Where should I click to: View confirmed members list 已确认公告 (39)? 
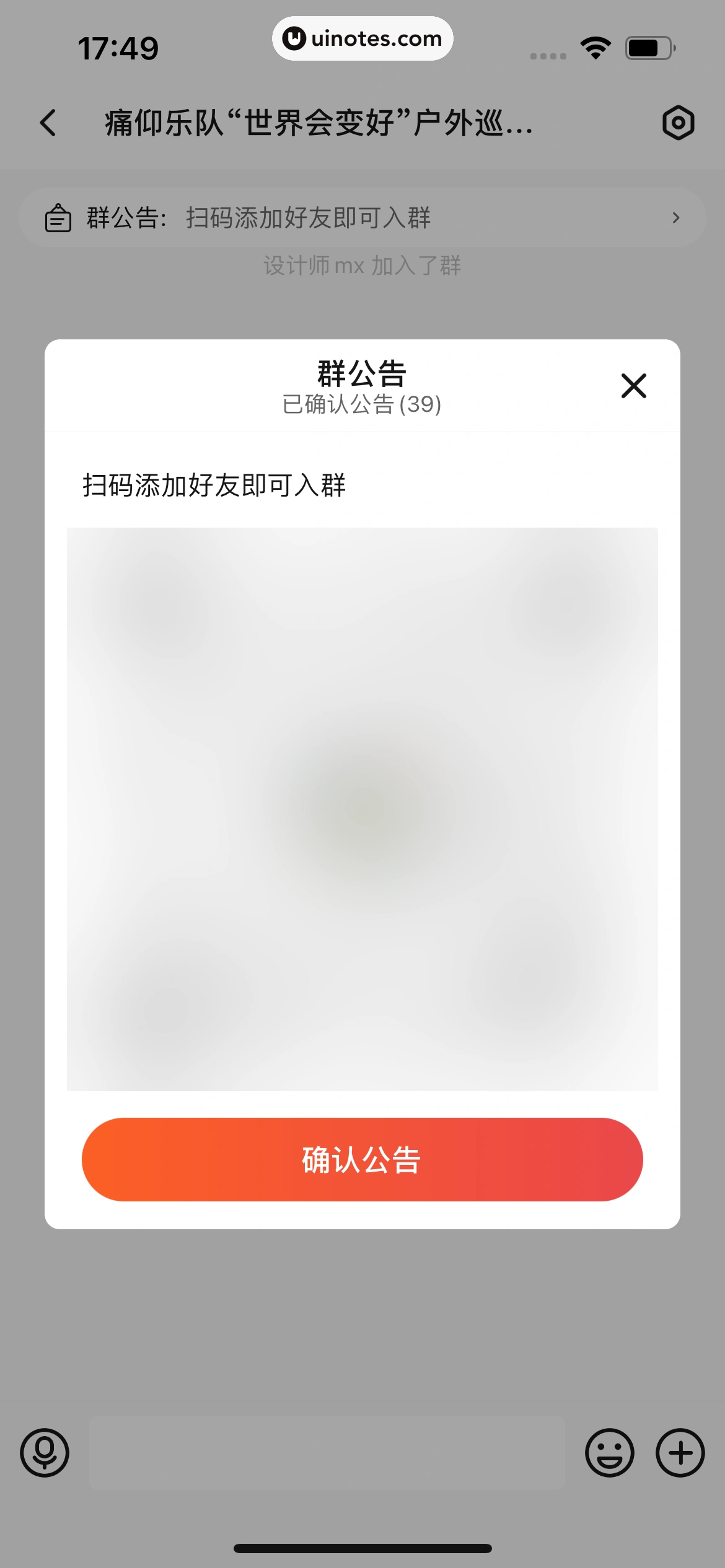[362, 404]
